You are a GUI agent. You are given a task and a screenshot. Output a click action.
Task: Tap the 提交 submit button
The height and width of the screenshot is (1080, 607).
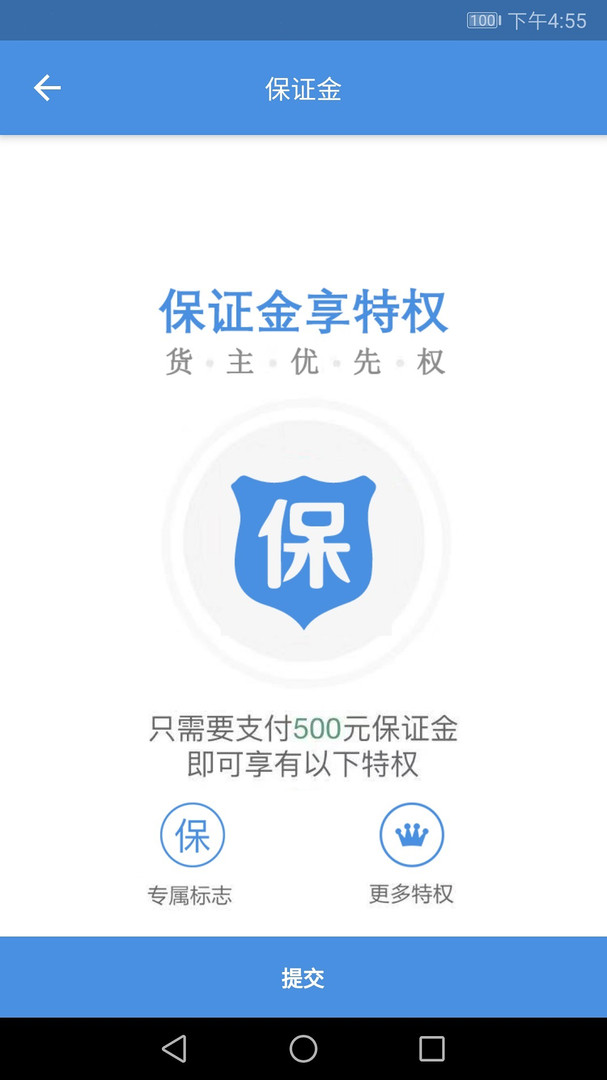pos(303,977)
